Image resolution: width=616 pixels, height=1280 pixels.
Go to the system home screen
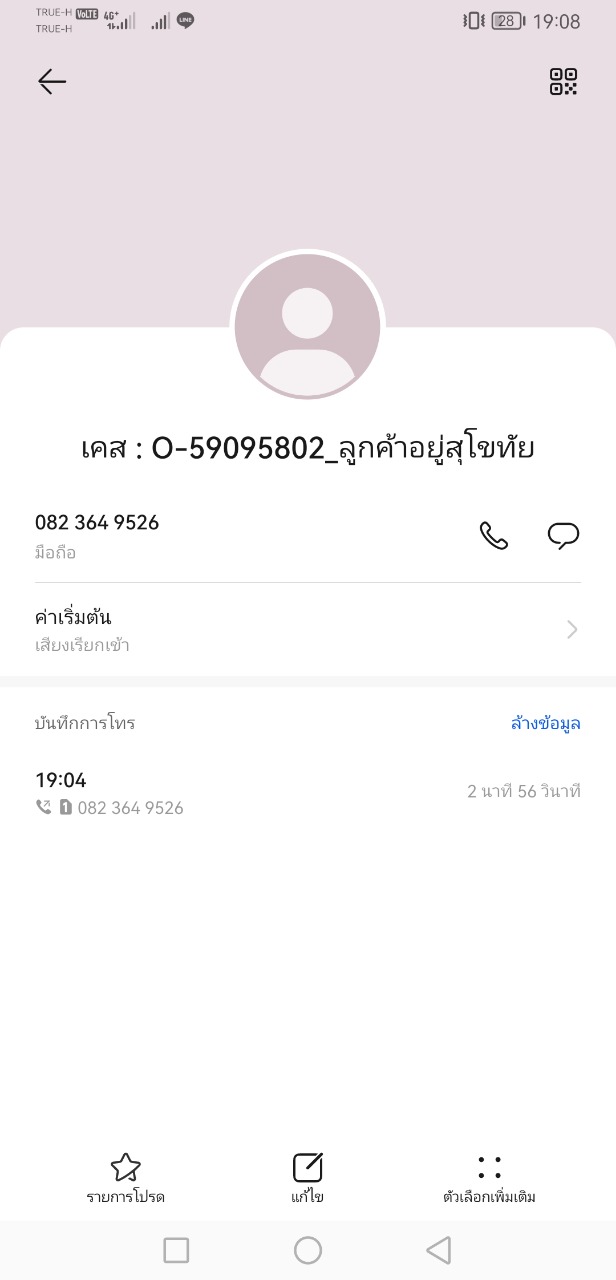pyautogui.click(x=308, y=1250)
